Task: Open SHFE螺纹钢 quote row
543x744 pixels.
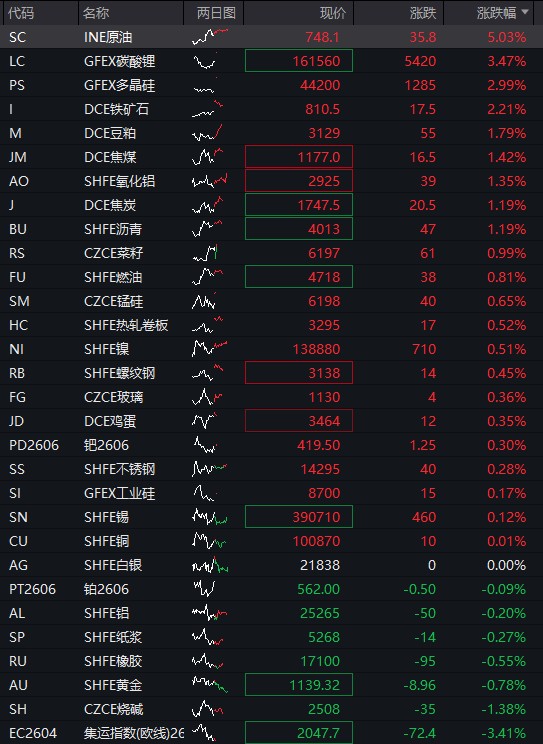Action: point(272,373)
